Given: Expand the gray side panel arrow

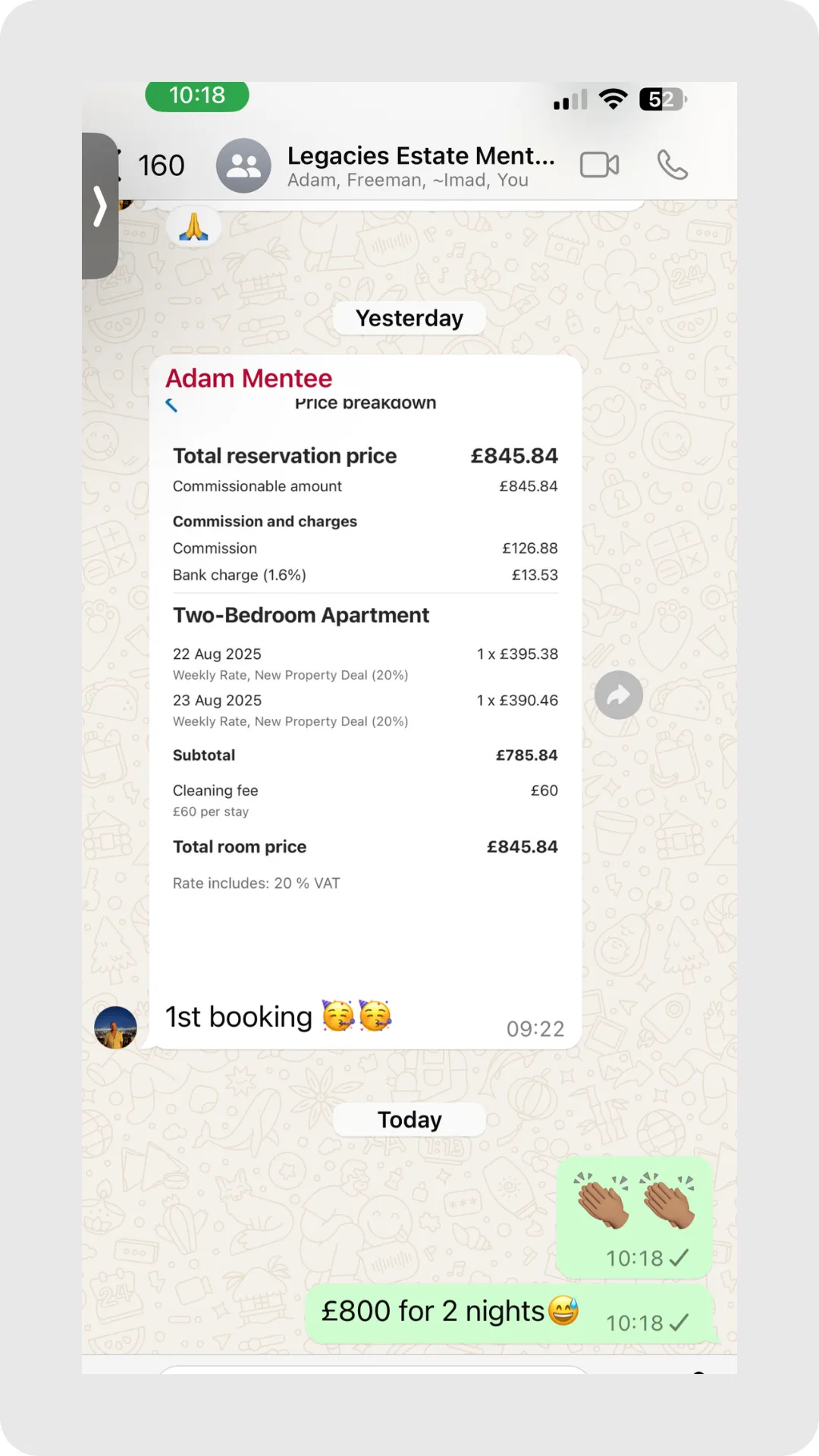Looking at the screenshot, I should (x=99, y=206).
